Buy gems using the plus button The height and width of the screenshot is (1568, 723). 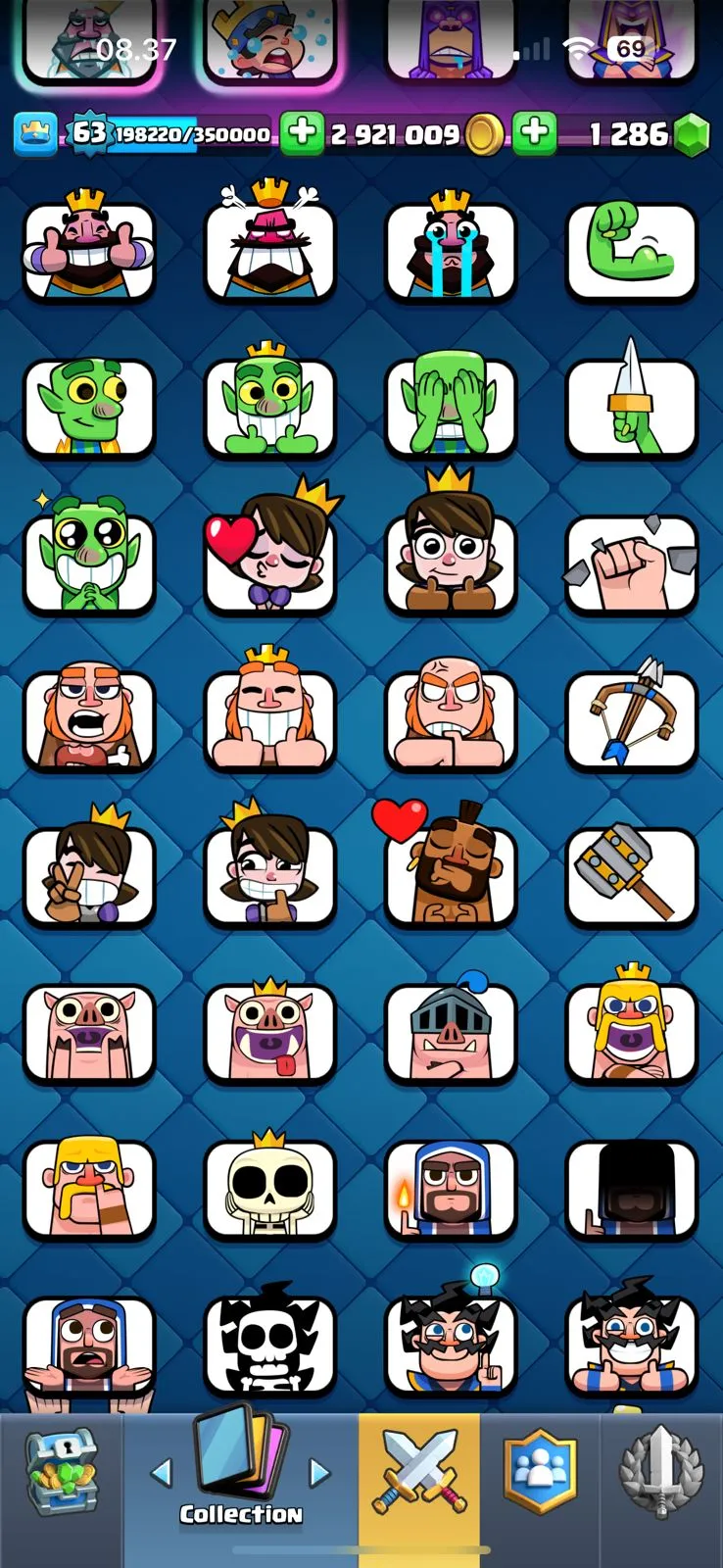point(535,134)
